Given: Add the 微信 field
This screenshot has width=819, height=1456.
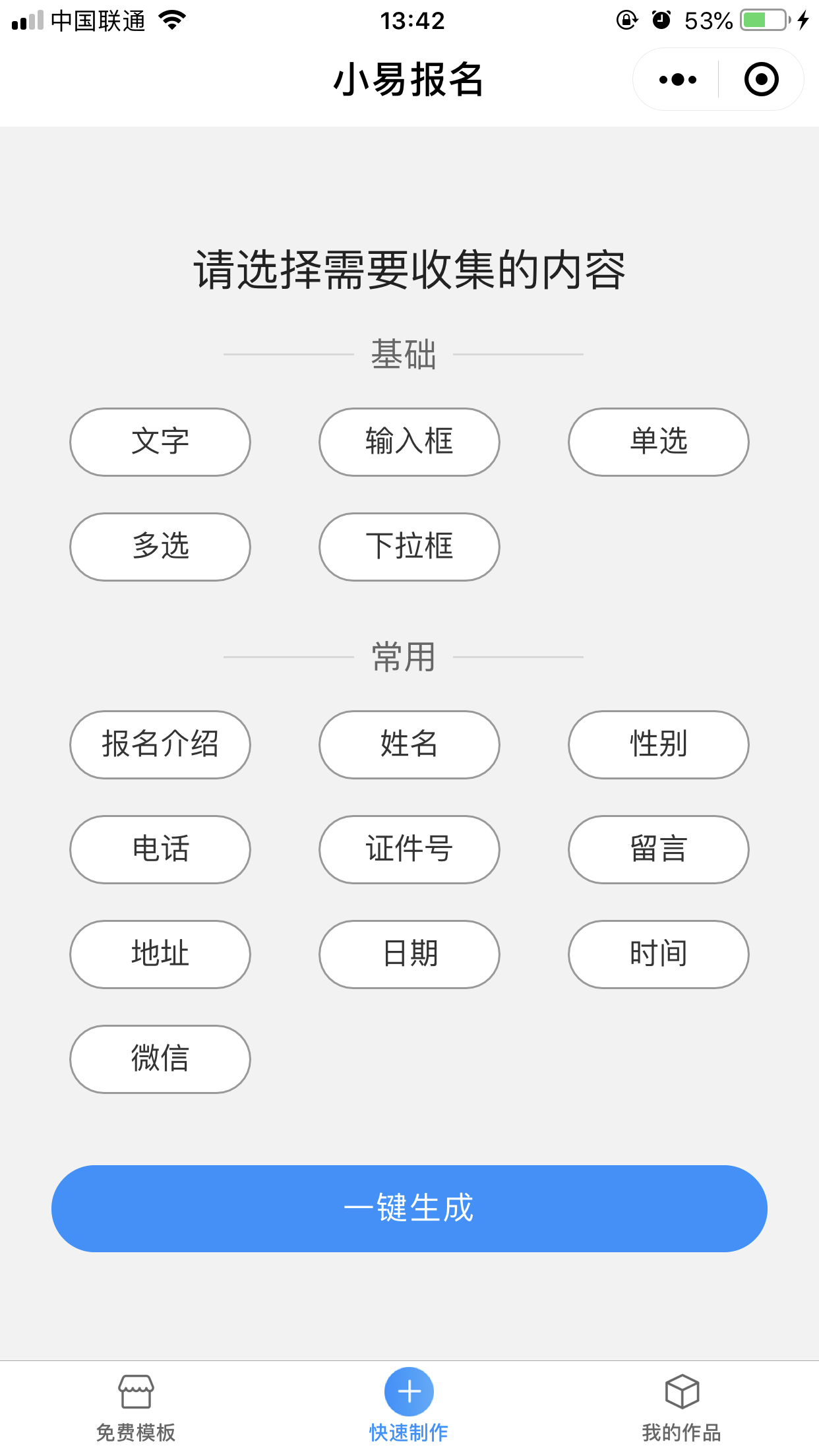Looking at the screenshot, I should 160,1059.
